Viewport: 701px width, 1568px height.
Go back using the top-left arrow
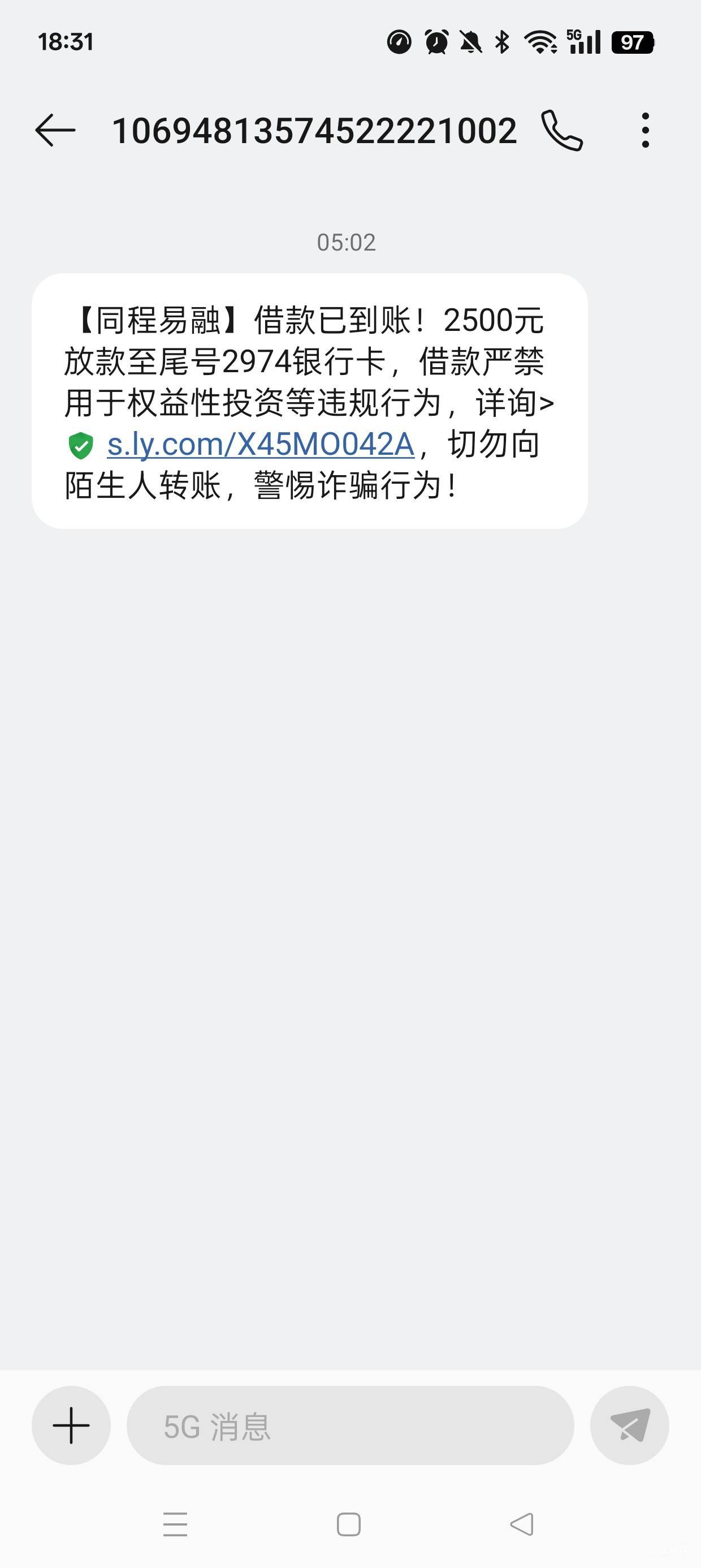point(55,130)
